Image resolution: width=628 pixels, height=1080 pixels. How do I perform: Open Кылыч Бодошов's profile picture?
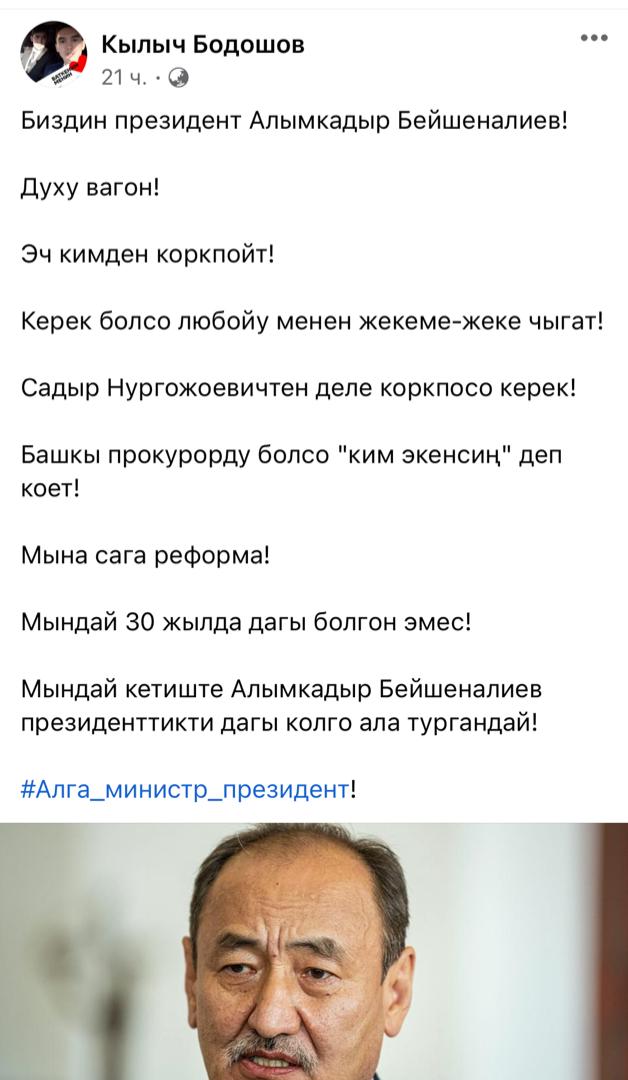tap(53, 58)
